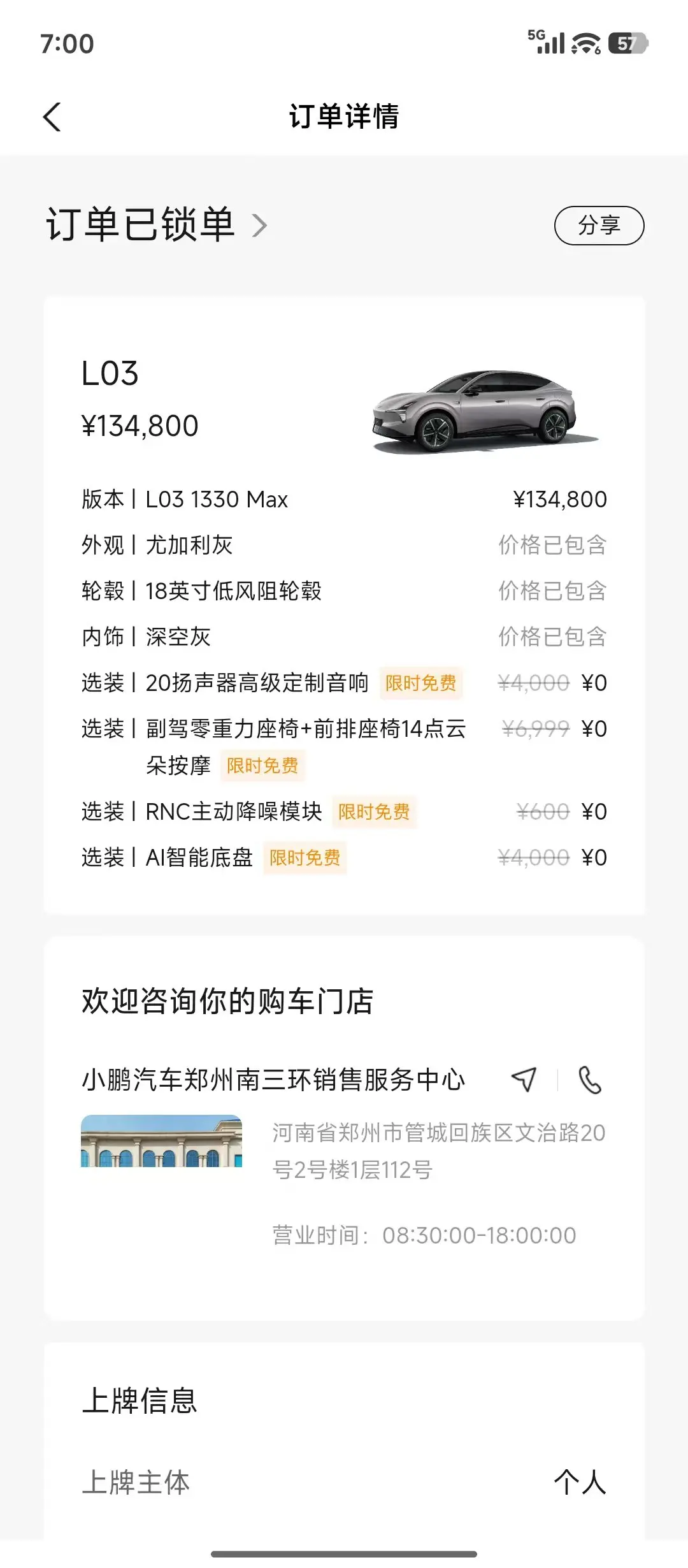
Task: Navigate to the 小鹏汽车郑州南三环 store
Action: coord(524,1080)
